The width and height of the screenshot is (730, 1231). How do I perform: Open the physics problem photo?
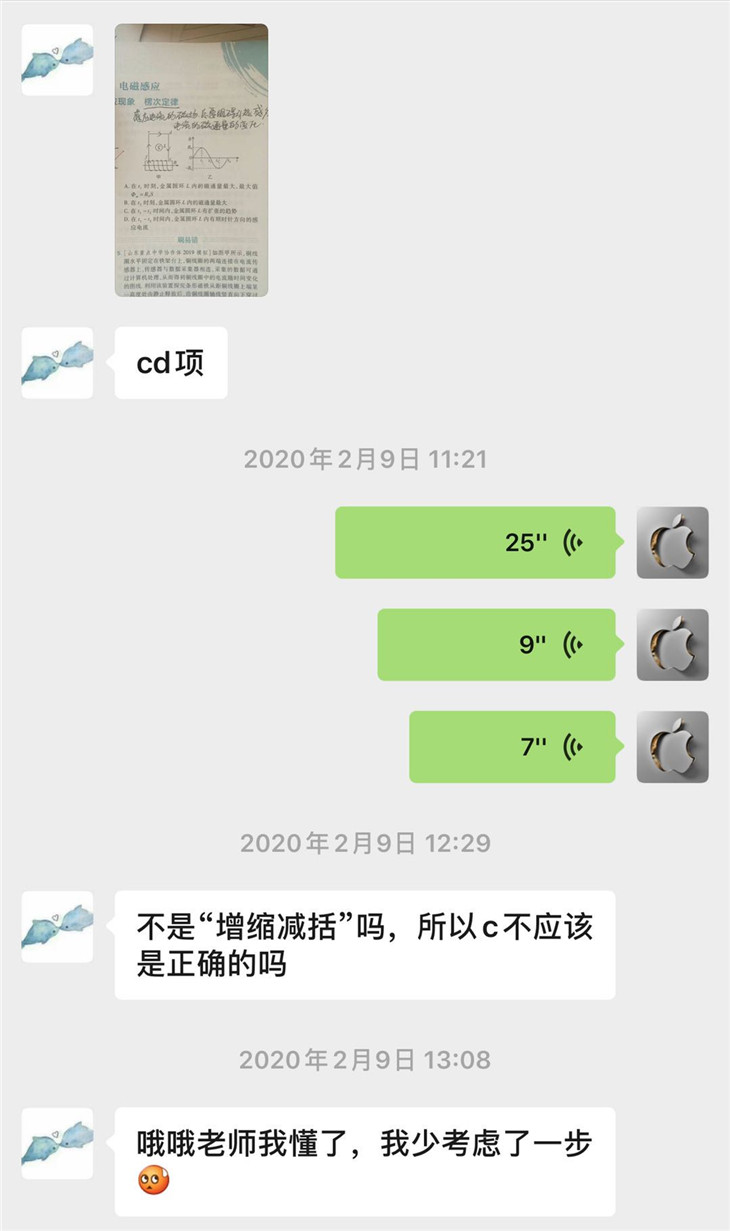[x=191, y=160]
